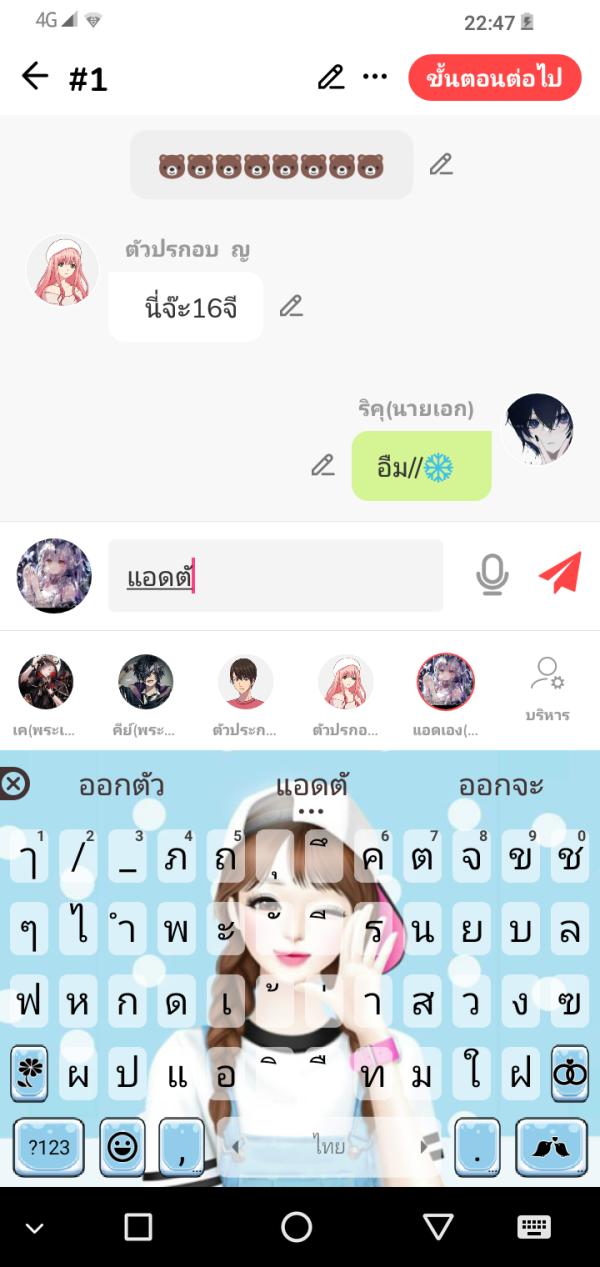
Task: Edit the นี่จ๊ะ16จี message
Action: 291,307
